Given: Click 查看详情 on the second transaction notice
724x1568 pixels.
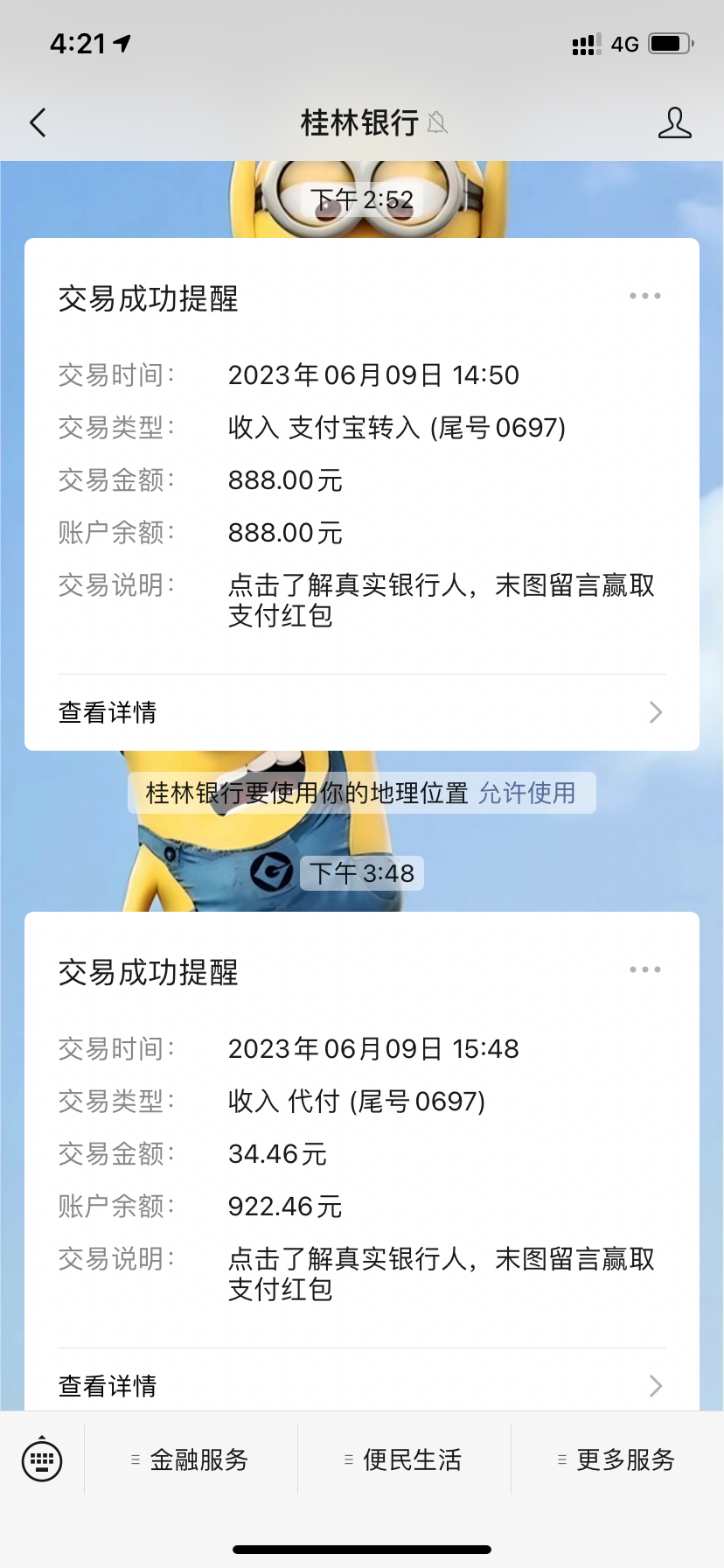Looking at the screenshot, I should tap(107, 1386).
